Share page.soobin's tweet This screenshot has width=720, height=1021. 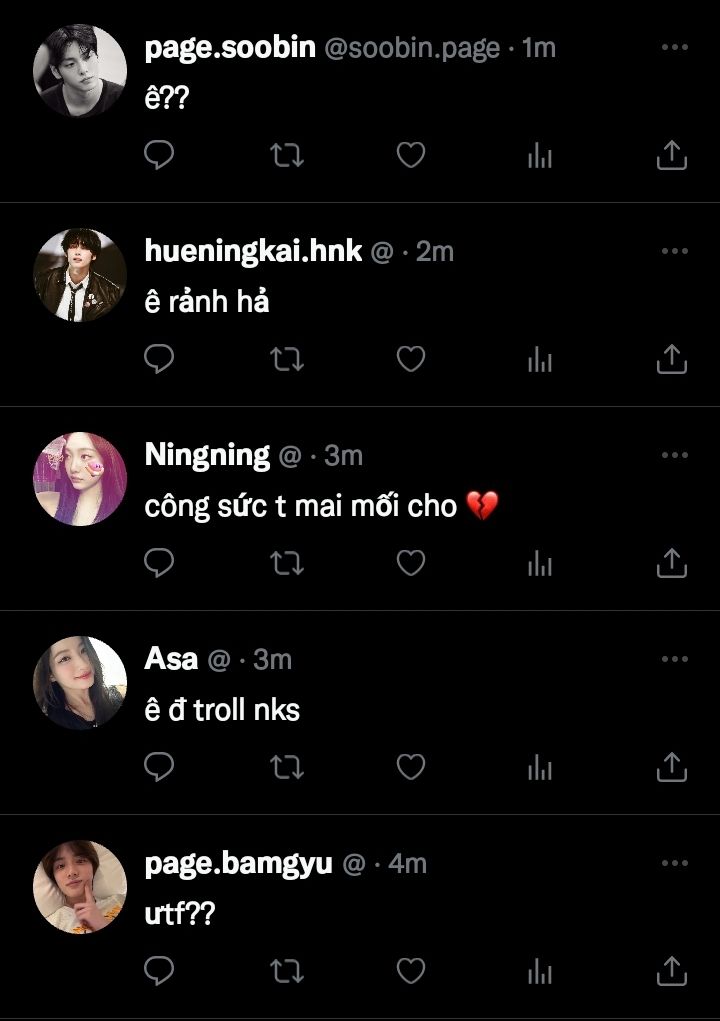(671, 155)
